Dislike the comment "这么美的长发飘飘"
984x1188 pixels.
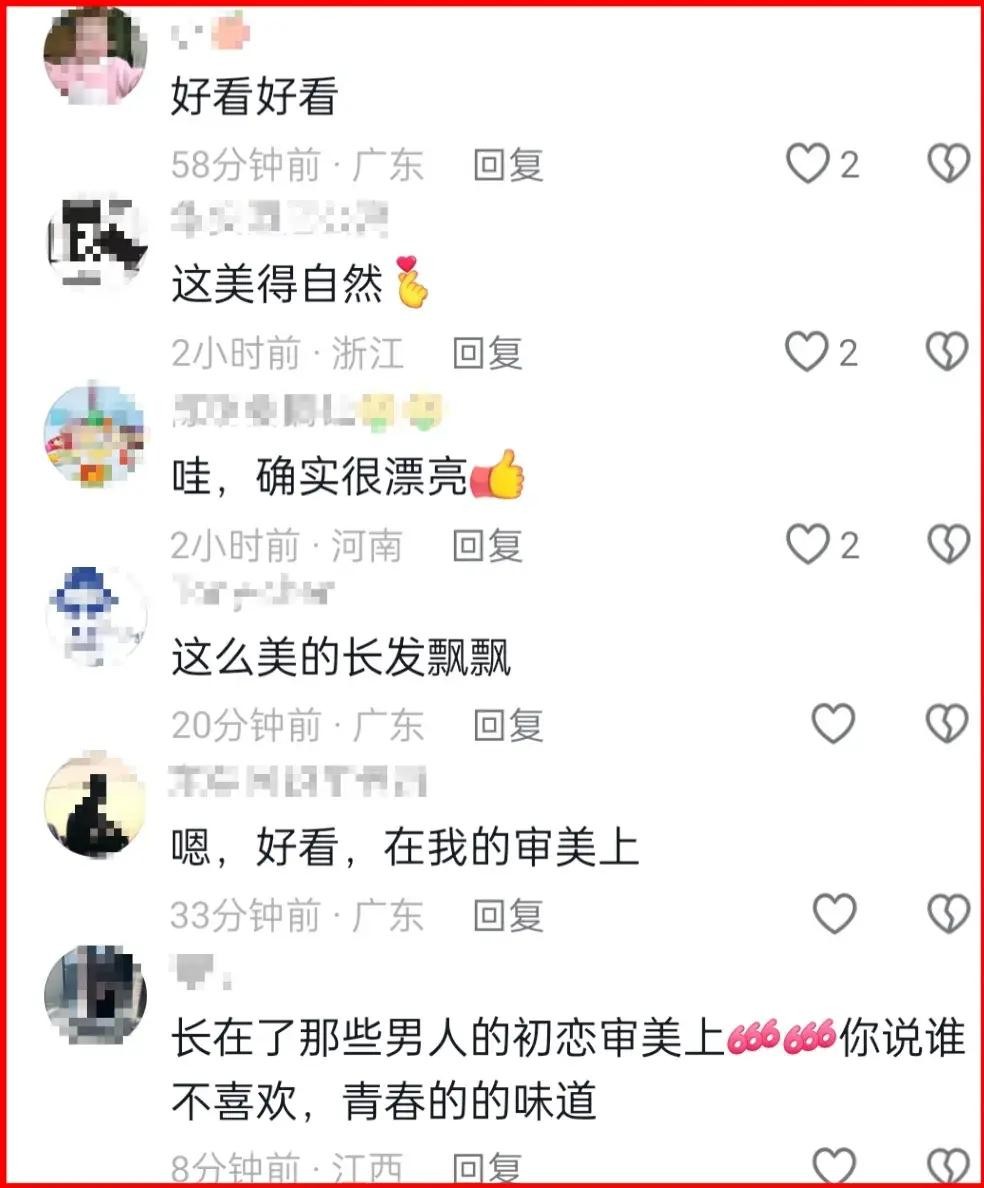(x=948, y=724)
